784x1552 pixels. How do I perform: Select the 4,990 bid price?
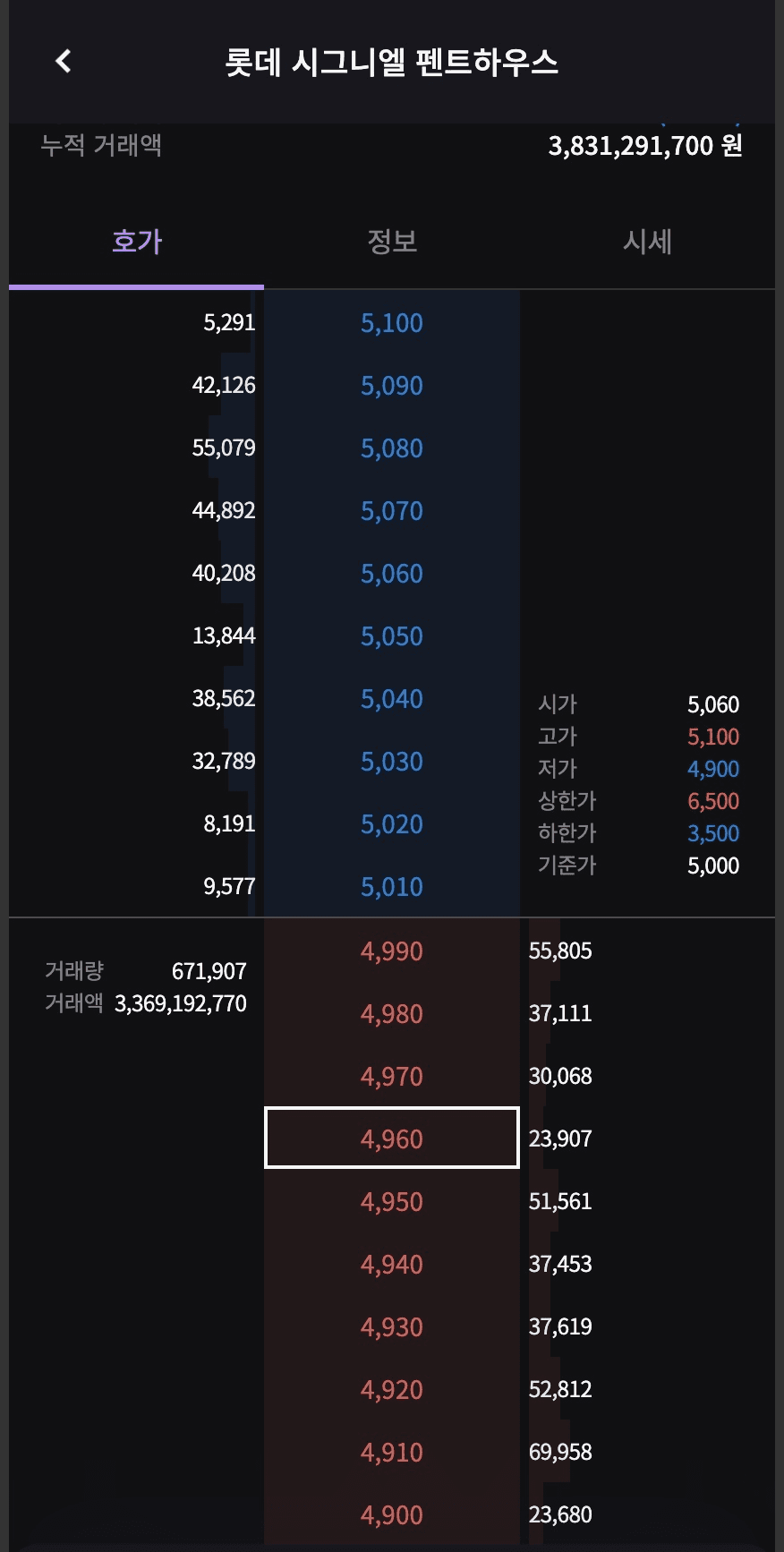(x=391, y=951)
